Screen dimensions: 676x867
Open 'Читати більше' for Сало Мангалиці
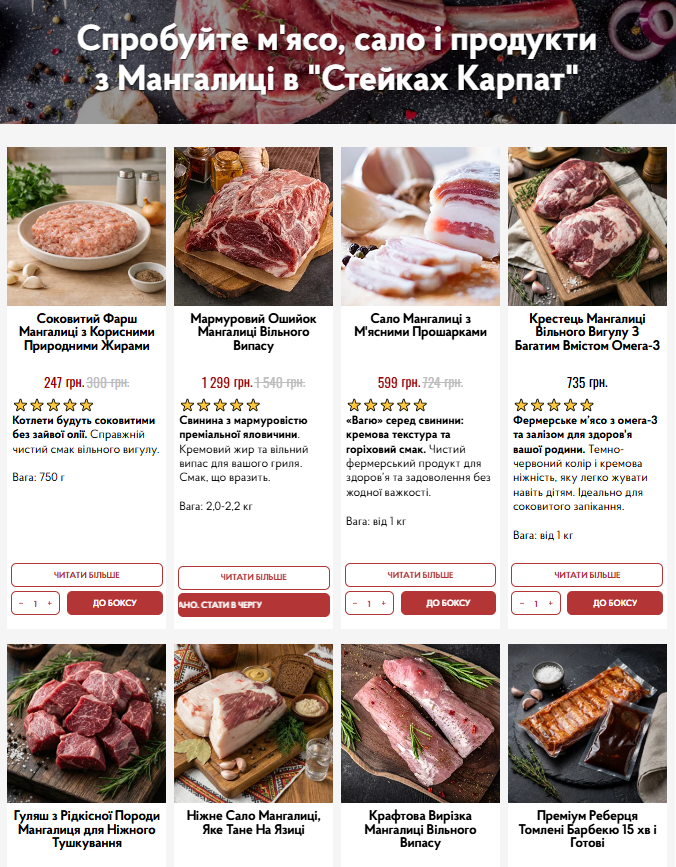420,575
